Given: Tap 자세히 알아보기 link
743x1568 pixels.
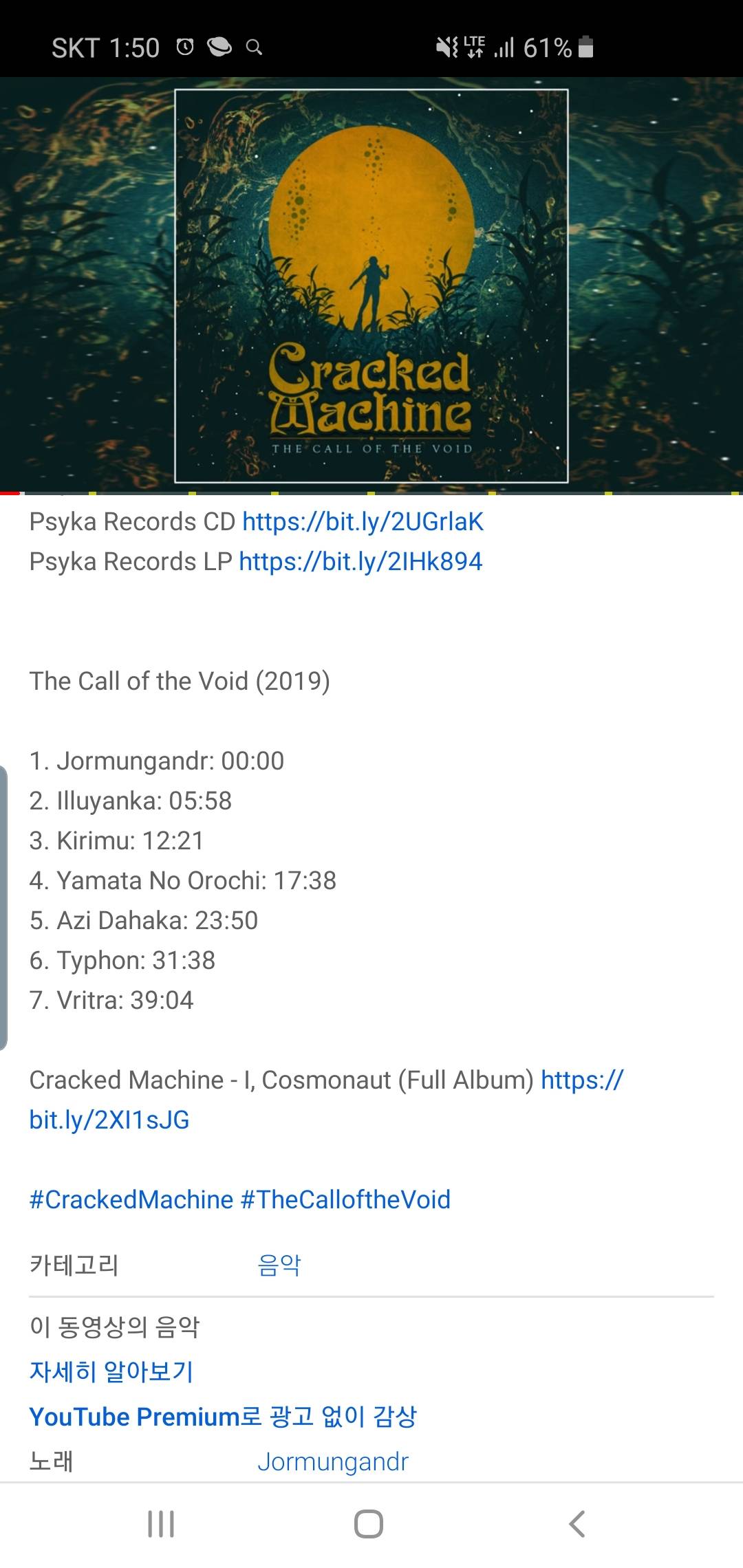Looking at the screenshot, I should coord(111,1372).
